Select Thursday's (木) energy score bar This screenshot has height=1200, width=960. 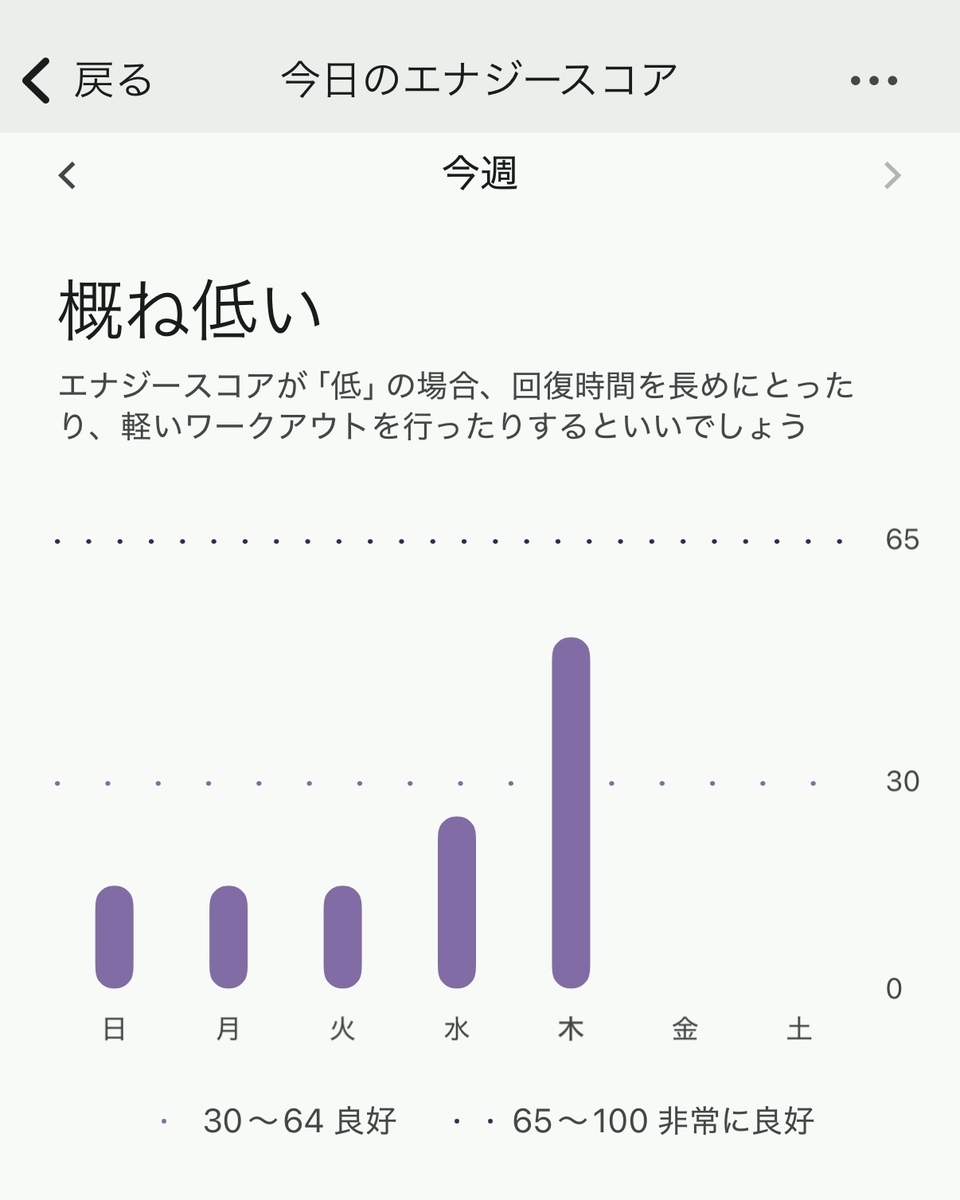click(x=571, y=812)
